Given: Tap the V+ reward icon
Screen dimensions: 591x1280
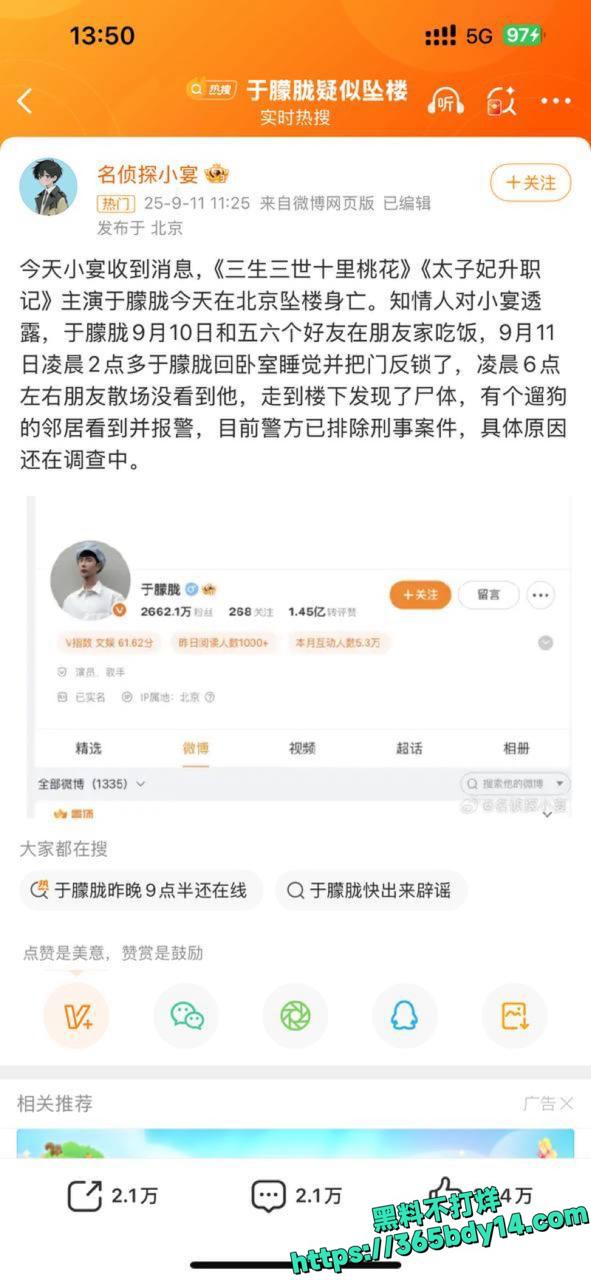Looking at the screenshot, I should coord(76,1016).
